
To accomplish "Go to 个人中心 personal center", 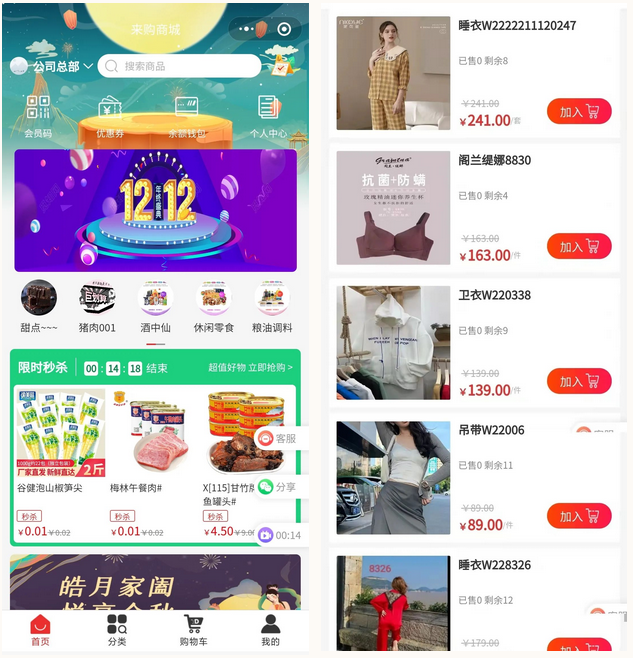I will pos(268,115).
